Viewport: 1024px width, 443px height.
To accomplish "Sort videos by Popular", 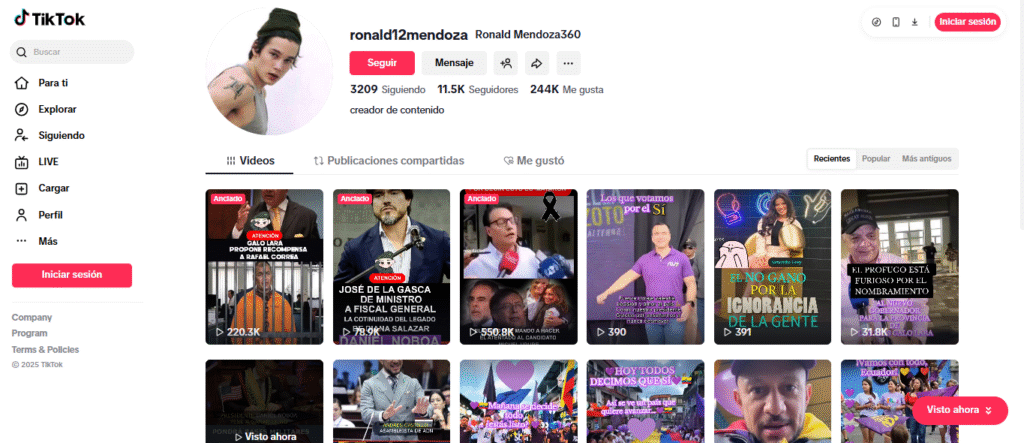I will click(876, 159).
